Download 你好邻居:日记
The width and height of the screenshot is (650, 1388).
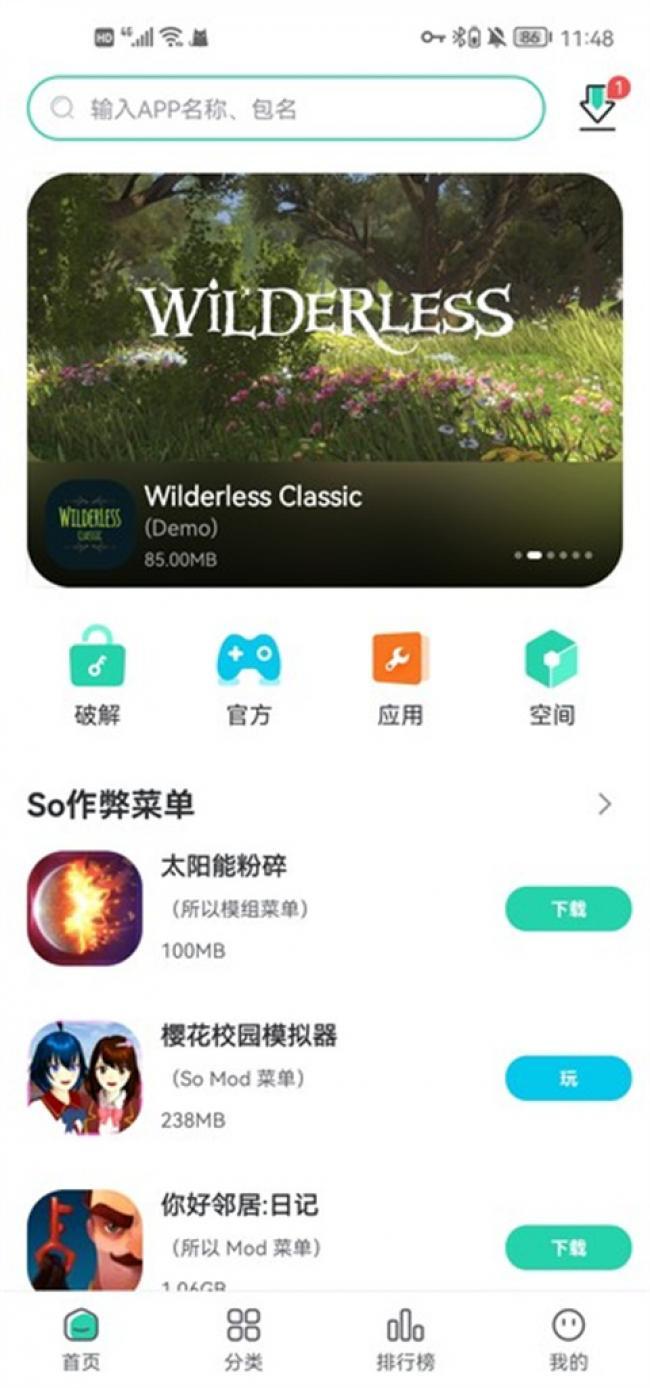568,1248
